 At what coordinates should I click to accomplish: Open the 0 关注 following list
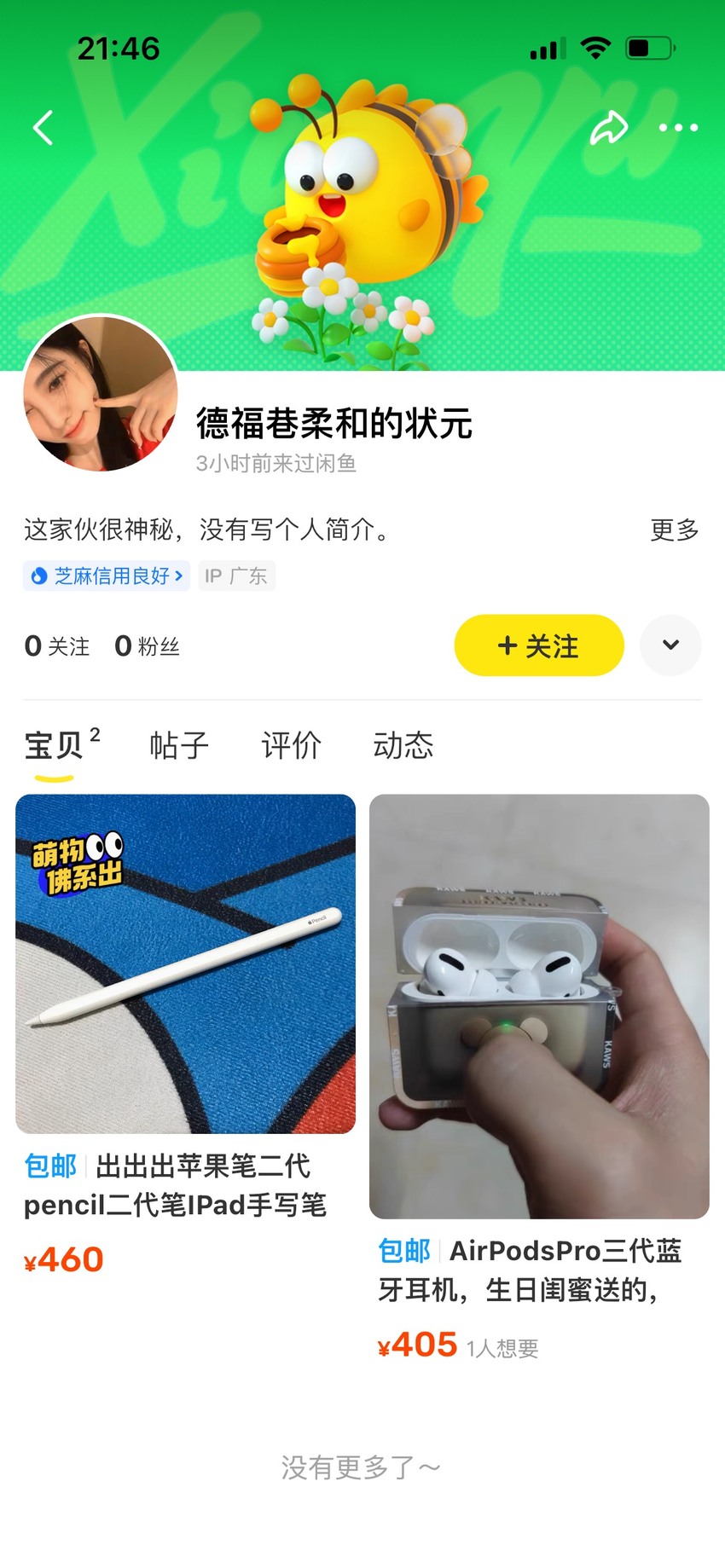(x=57, y=646)
